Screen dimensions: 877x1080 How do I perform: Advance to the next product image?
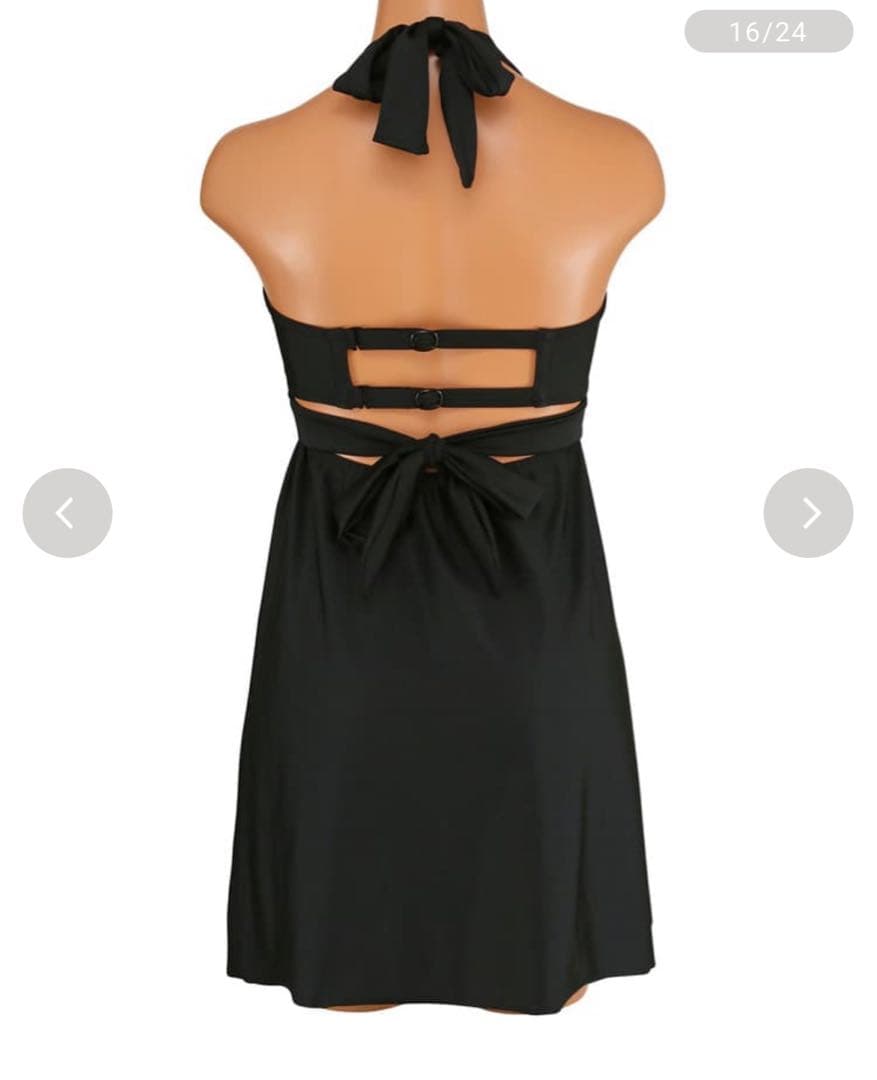click(x=808, y=513)
